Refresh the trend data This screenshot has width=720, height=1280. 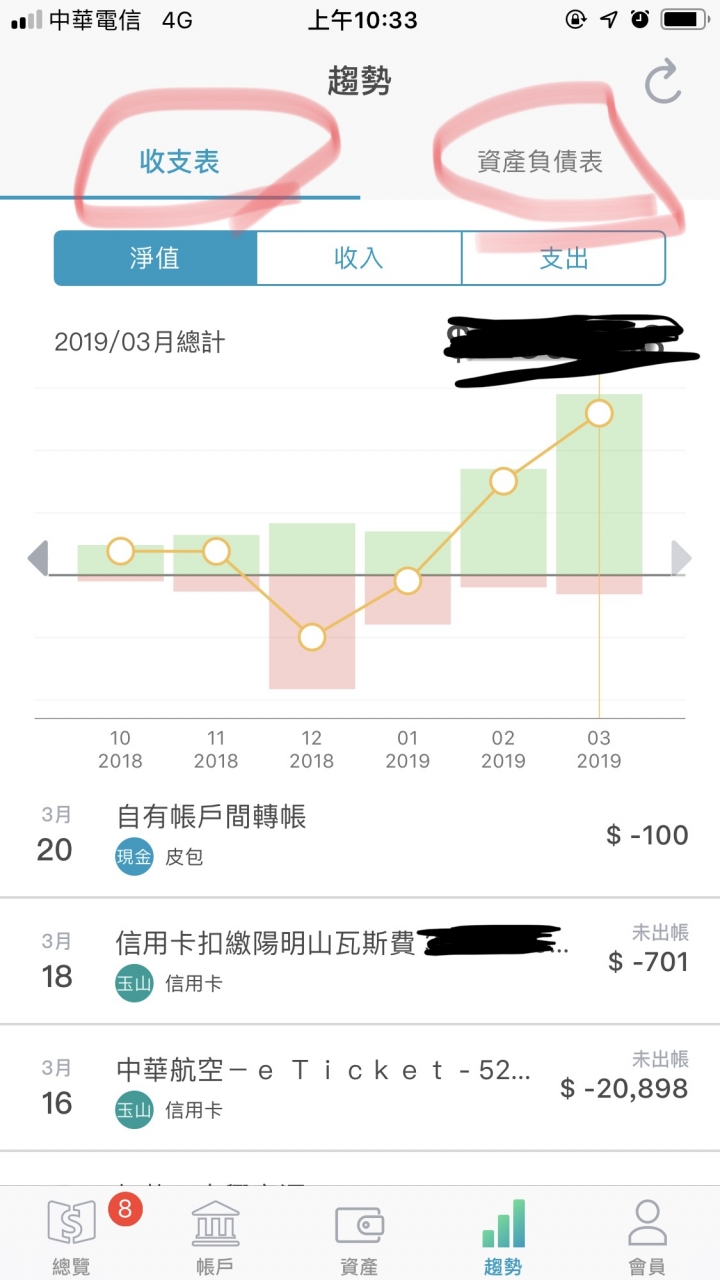pyautogui.click(x=662, y=83)
